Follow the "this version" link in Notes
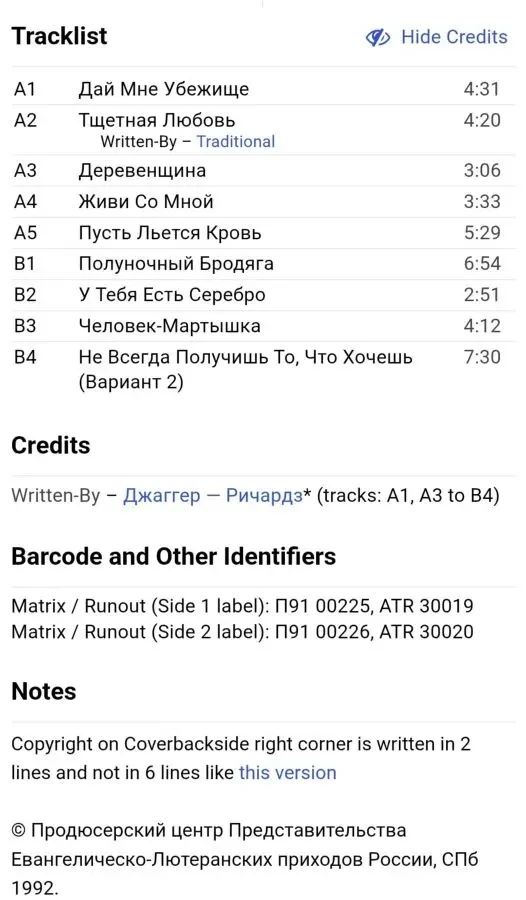The image size is (526, 900). click(x=287, y=773)
